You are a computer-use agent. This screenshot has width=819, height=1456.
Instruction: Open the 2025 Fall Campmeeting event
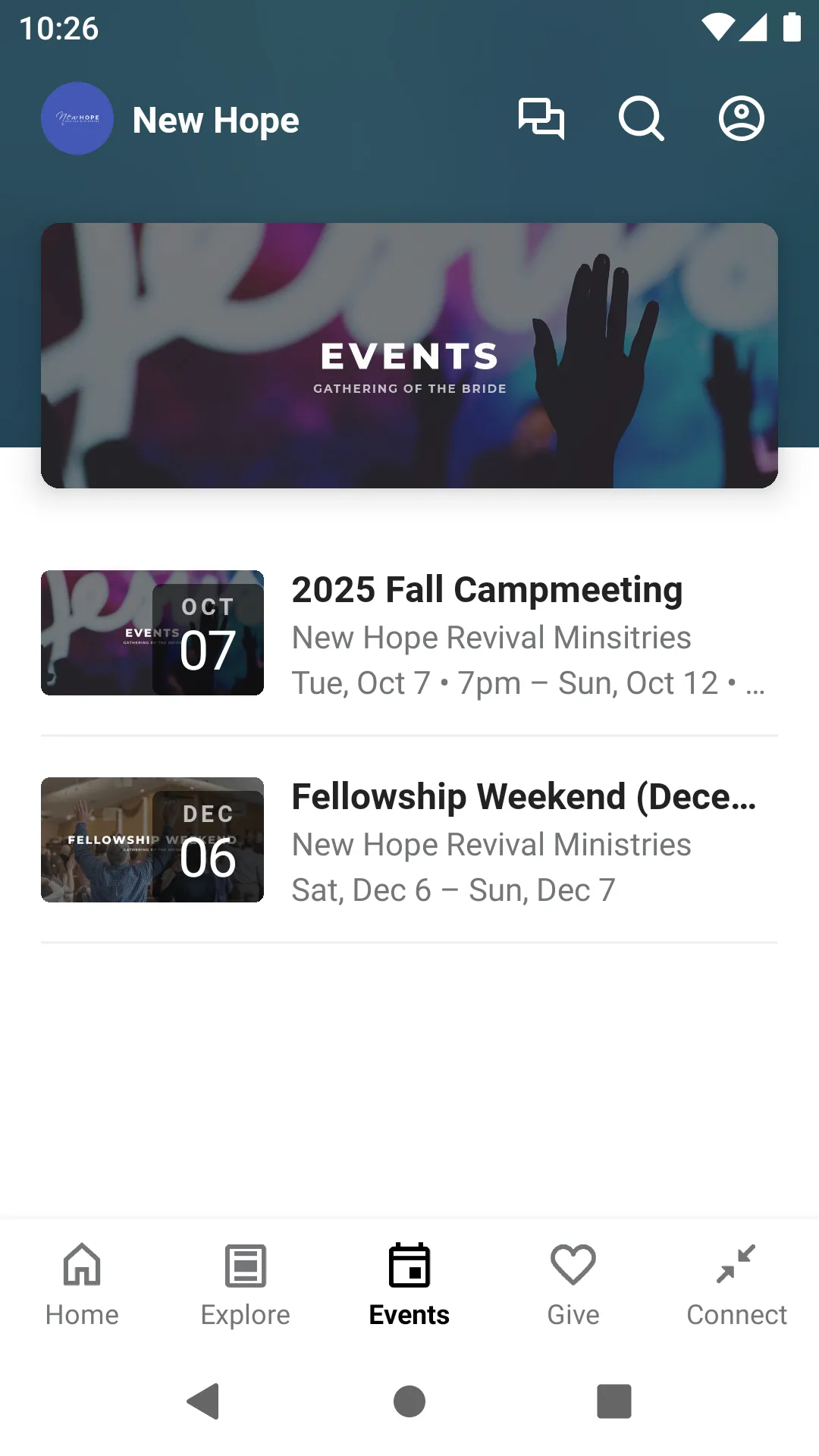point(409,634)
